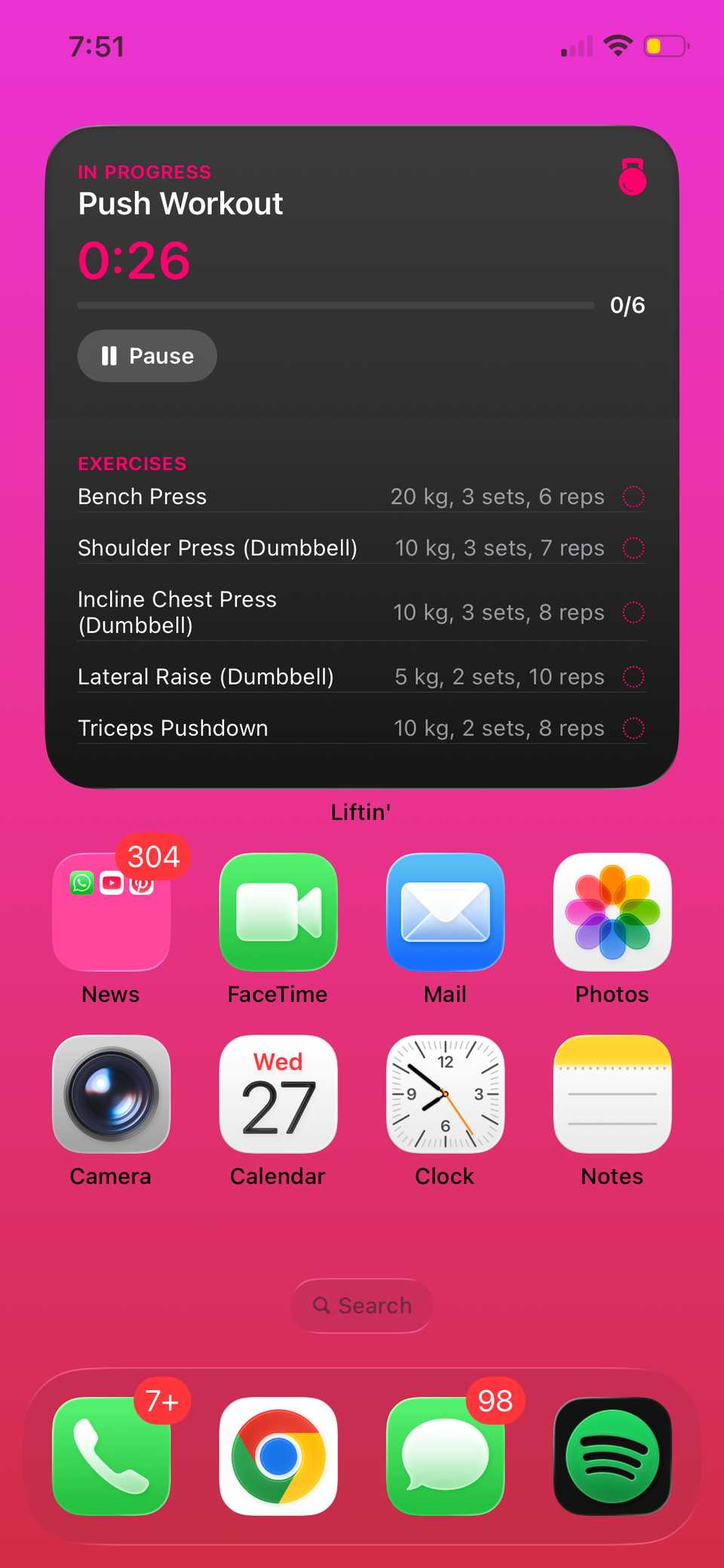Open the Camera app
This screenshot has height=1568, width=724.
[x=111, y=1094]
